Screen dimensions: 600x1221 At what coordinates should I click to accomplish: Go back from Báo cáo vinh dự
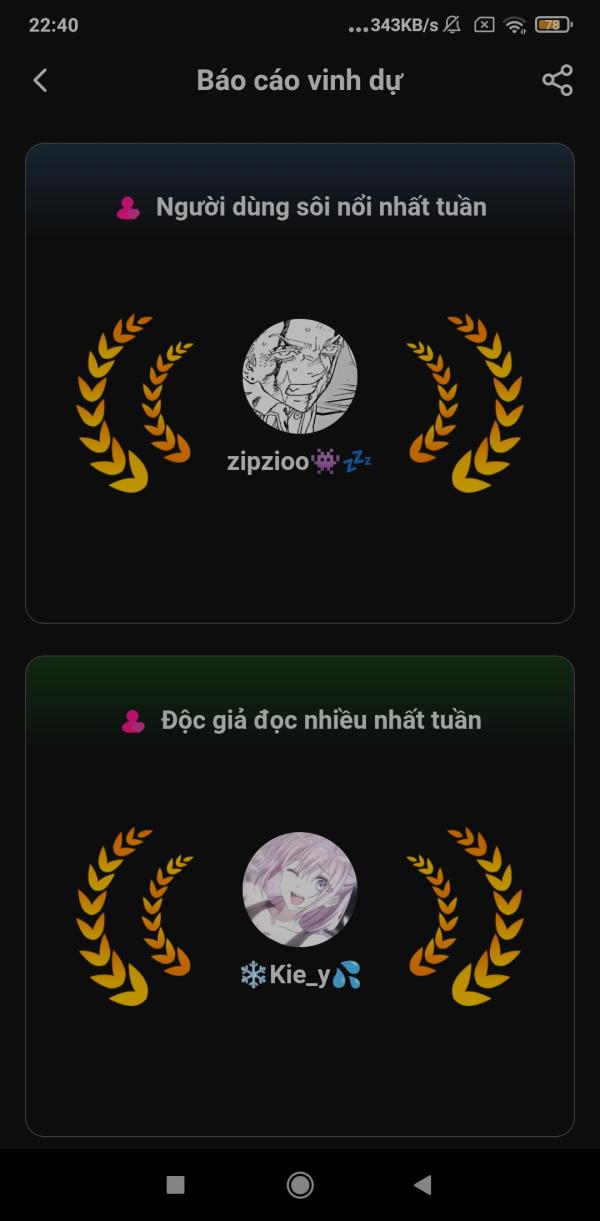click(x=40, y=81)
